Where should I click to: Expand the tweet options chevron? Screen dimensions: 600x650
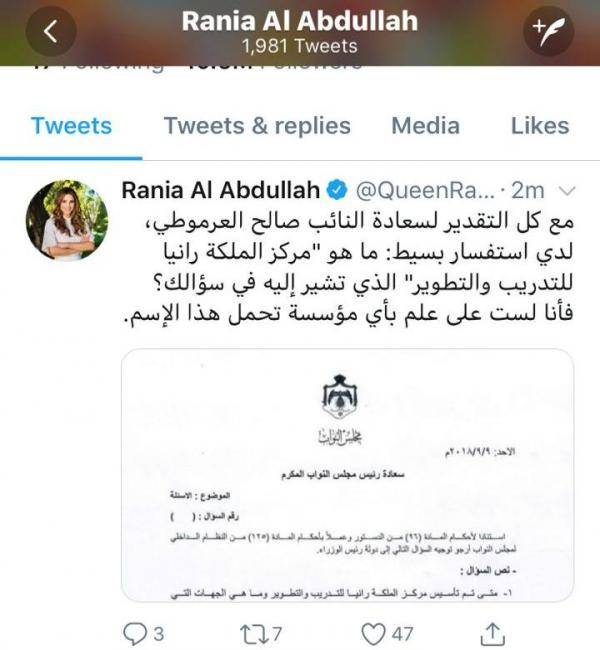571,190
